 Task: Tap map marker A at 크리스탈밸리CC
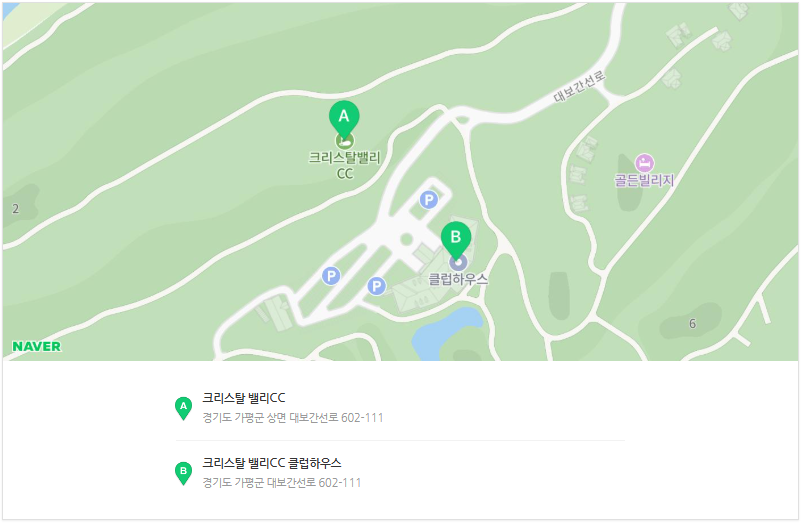[x=344, y=117]
